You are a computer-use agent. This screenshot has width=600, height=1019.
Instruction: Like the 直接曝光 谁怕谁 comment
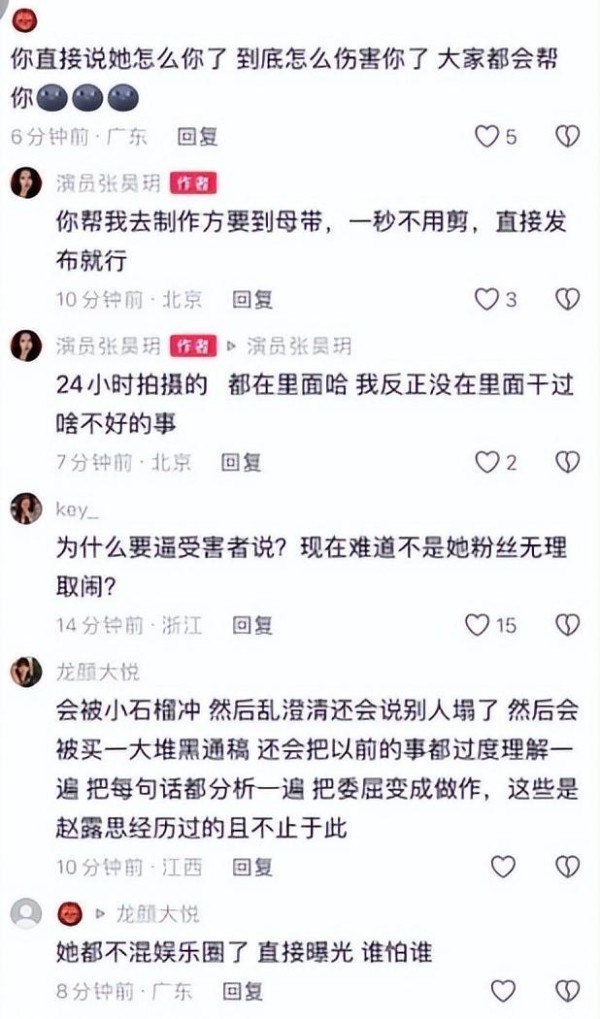(x=503, y=991)
